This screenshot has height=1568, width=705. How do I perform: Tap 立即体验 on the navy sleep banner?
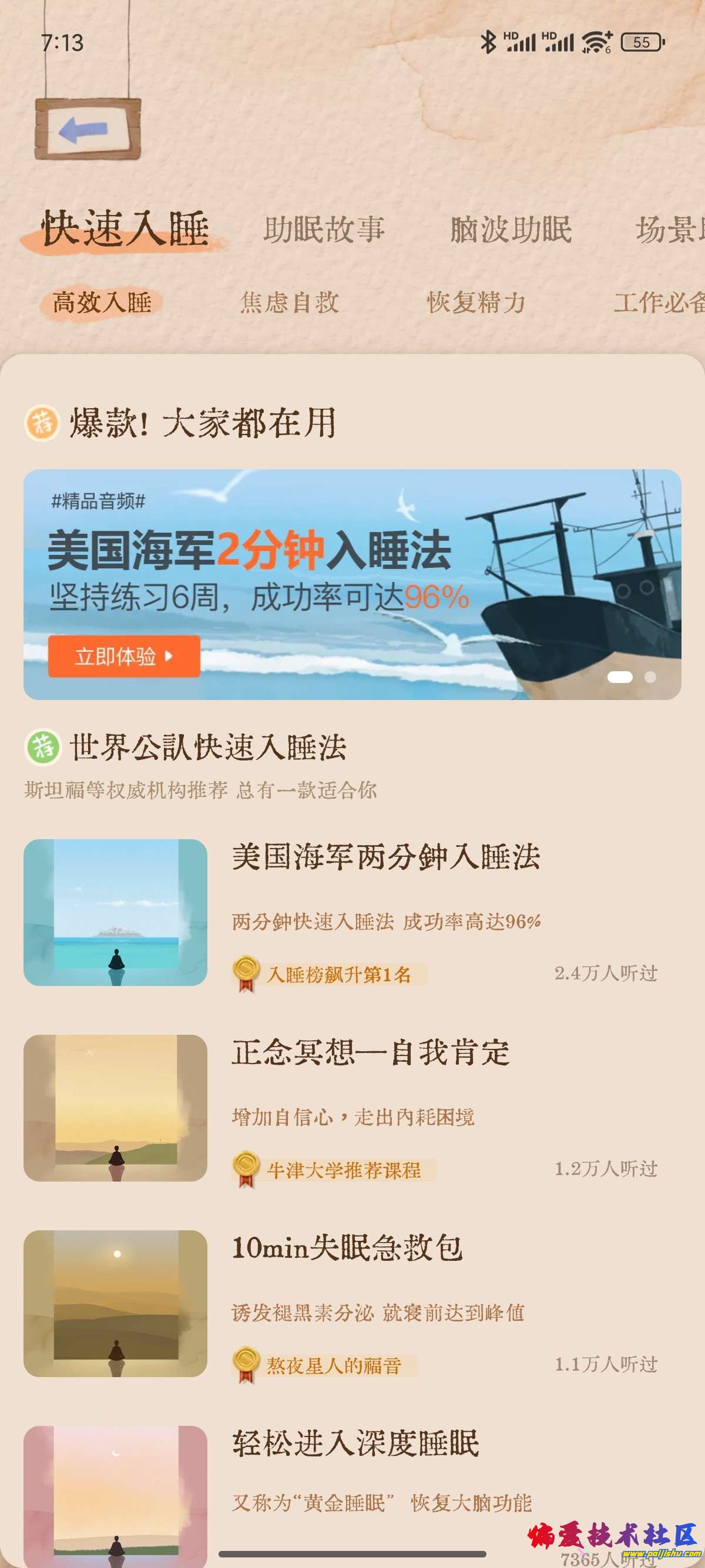click(124, 656)
